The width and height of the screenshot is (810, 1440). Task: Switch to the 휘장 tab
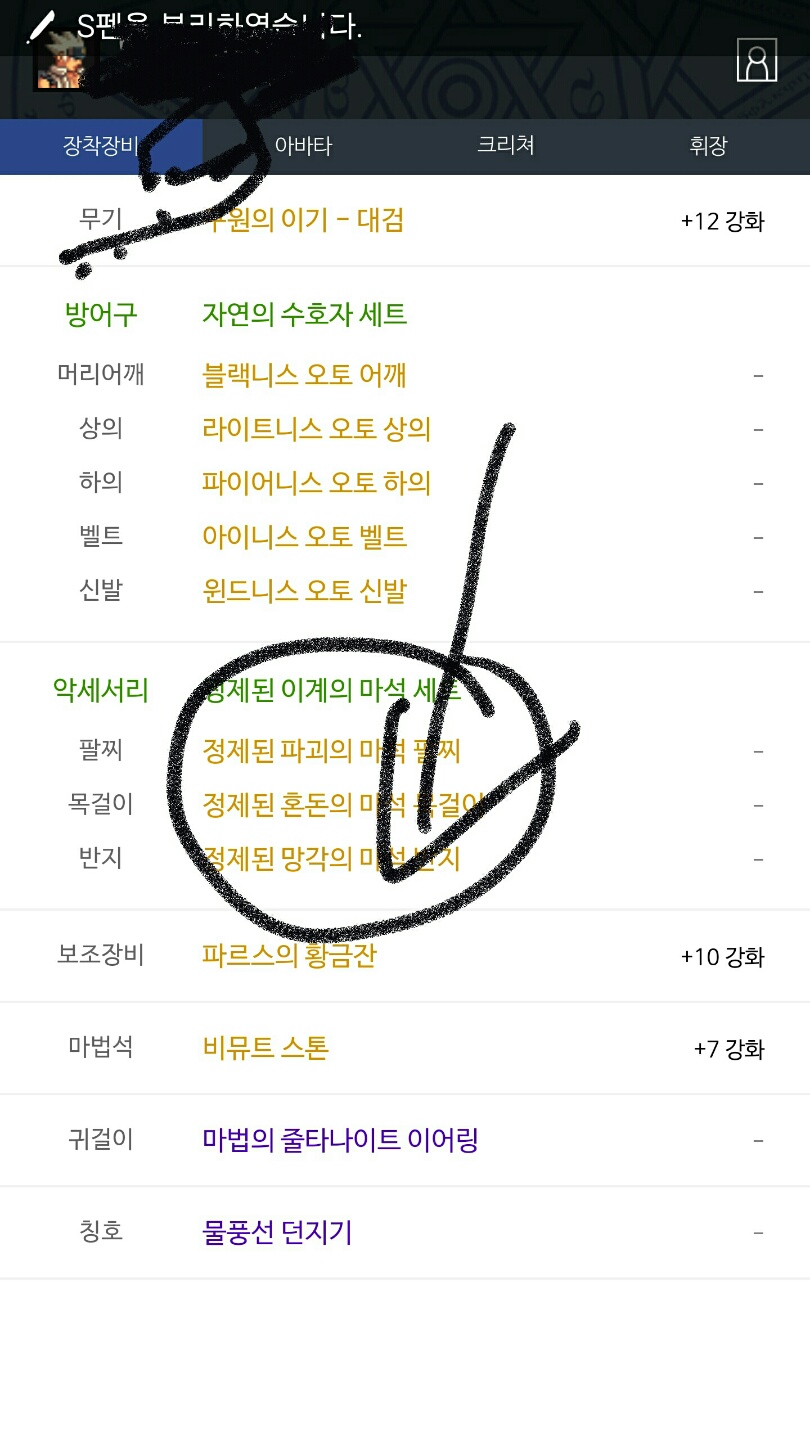[708, 146]
